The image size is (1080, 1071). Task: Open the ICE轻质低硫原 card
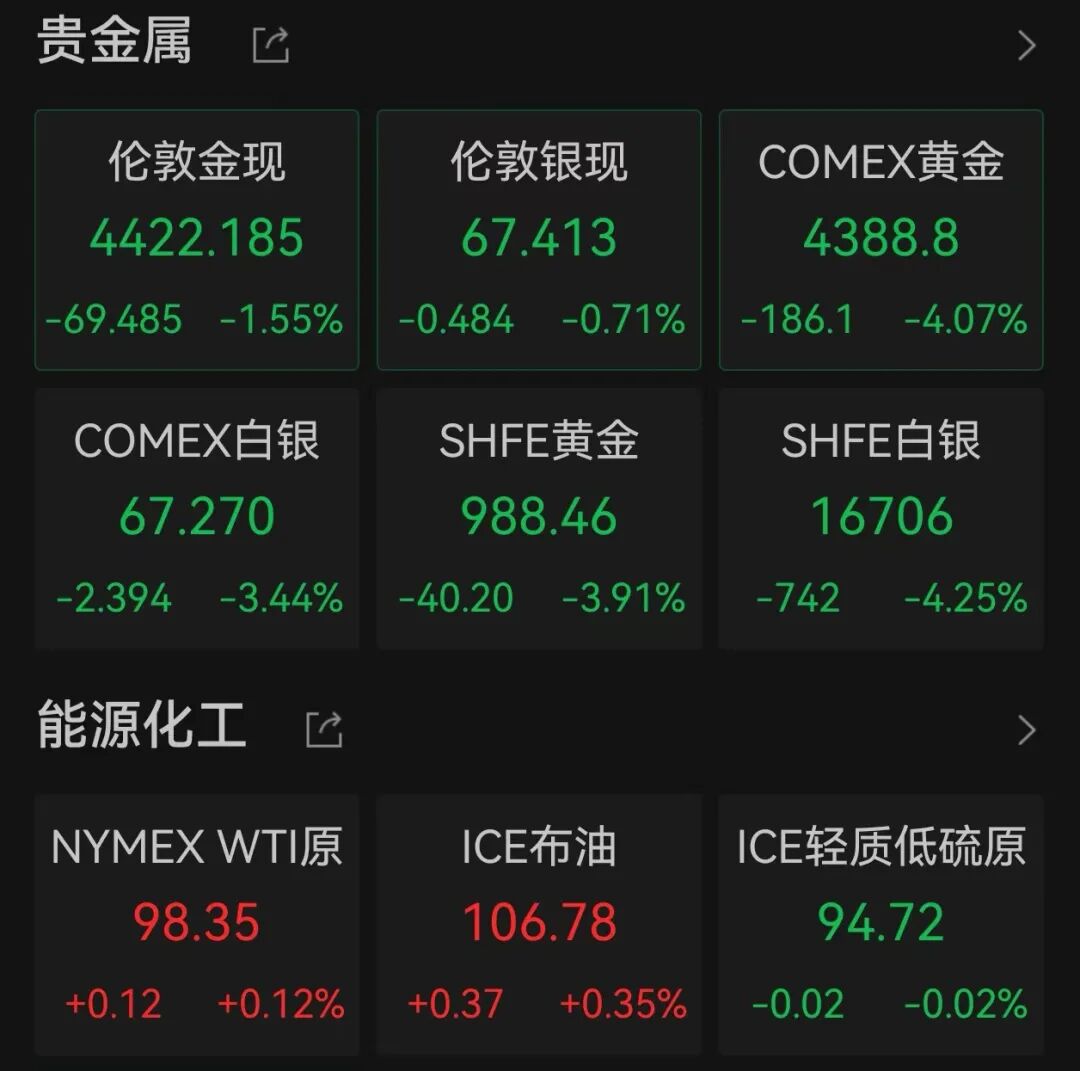pyautogui.click(x=881, y=924)
